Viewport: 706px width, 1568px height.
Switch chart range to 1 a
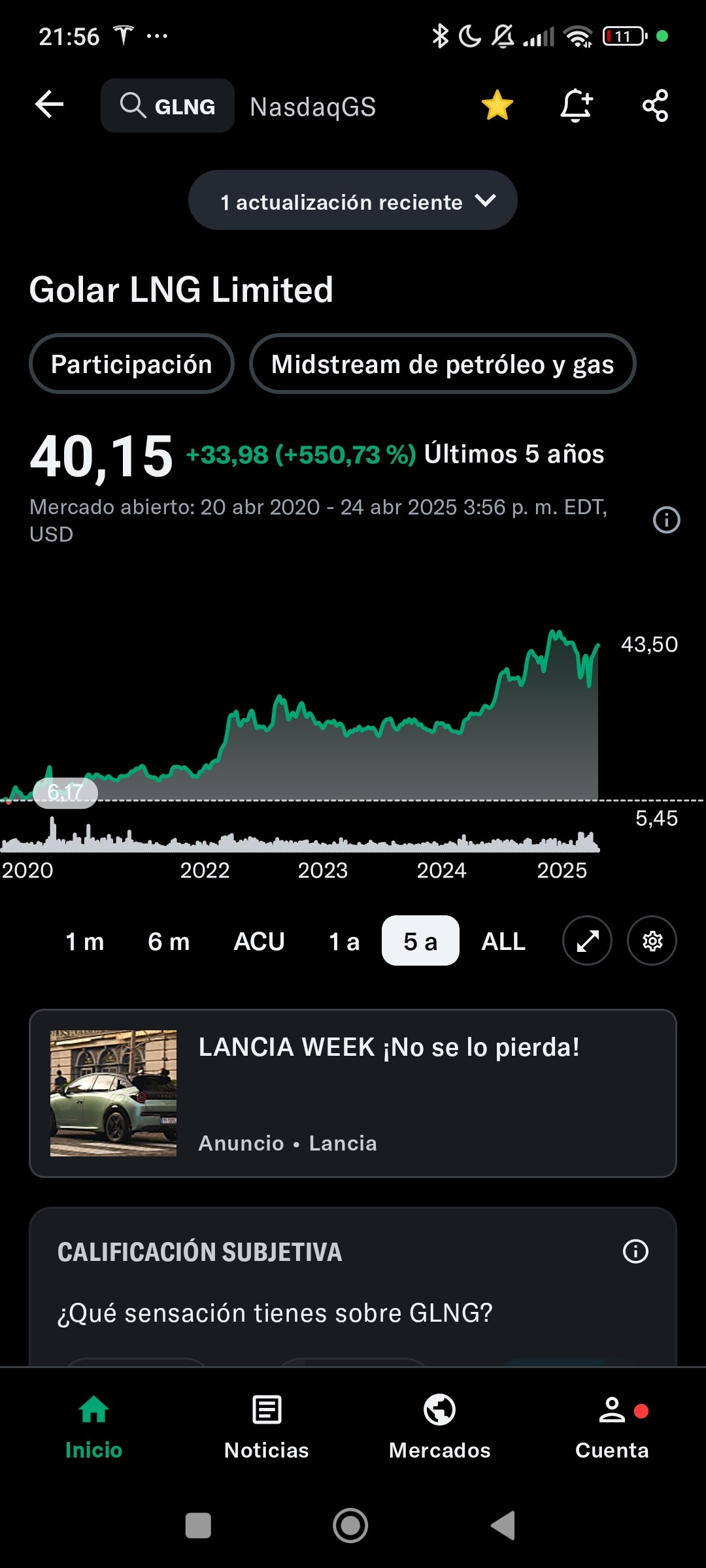click(344, 941)
